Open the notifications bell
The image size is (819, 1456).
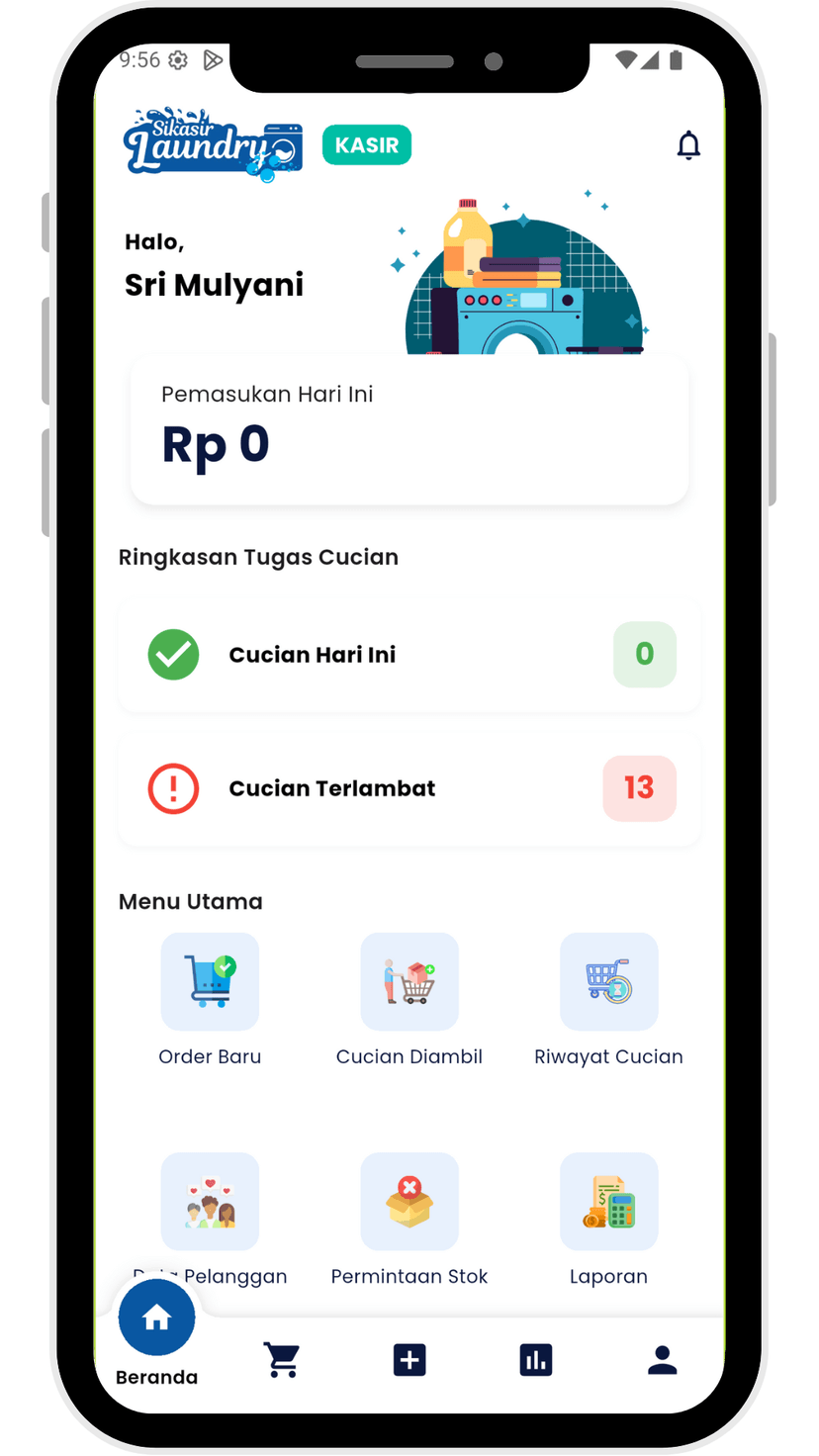(688, 145)
